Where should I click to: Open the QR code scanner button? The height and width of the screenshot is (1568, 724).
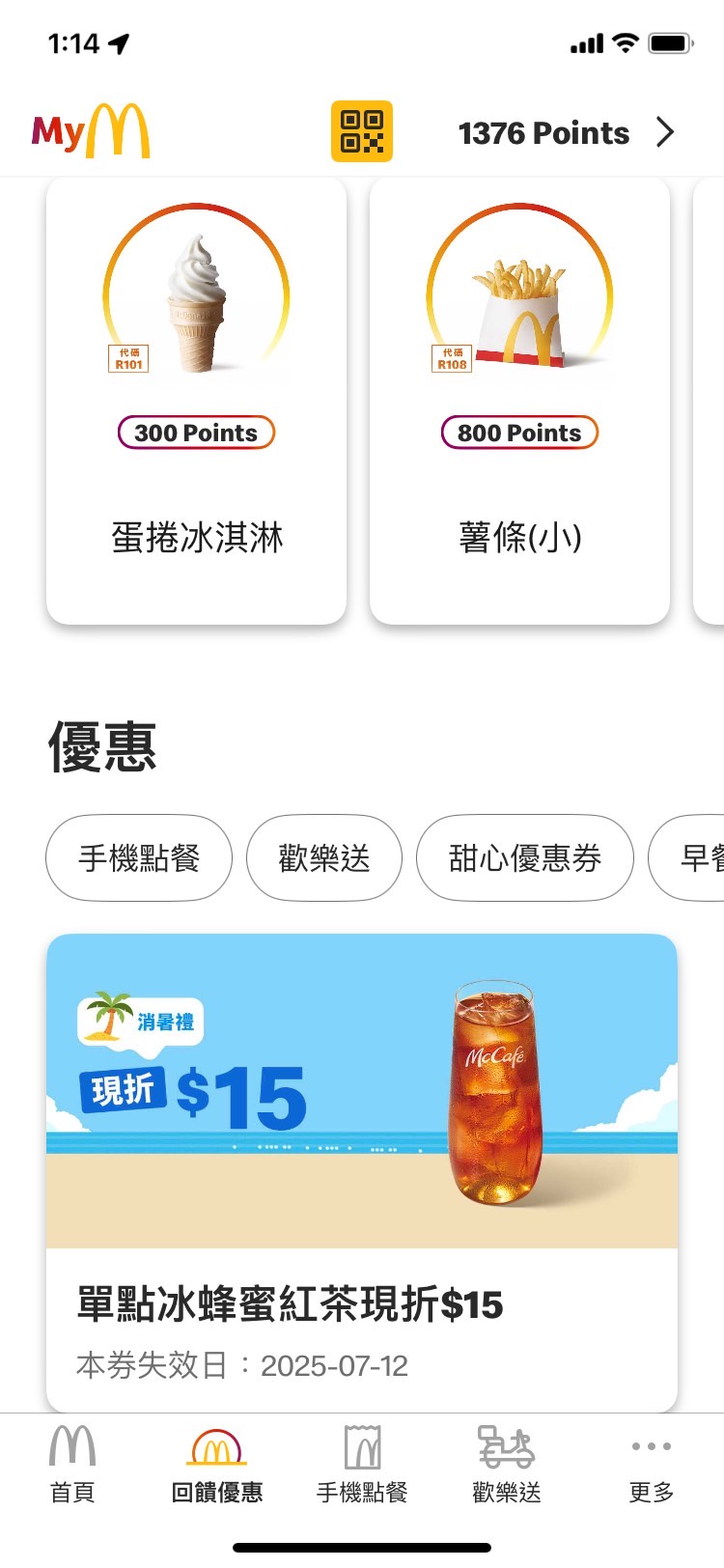pyautogui.click(x=362, y=131)
